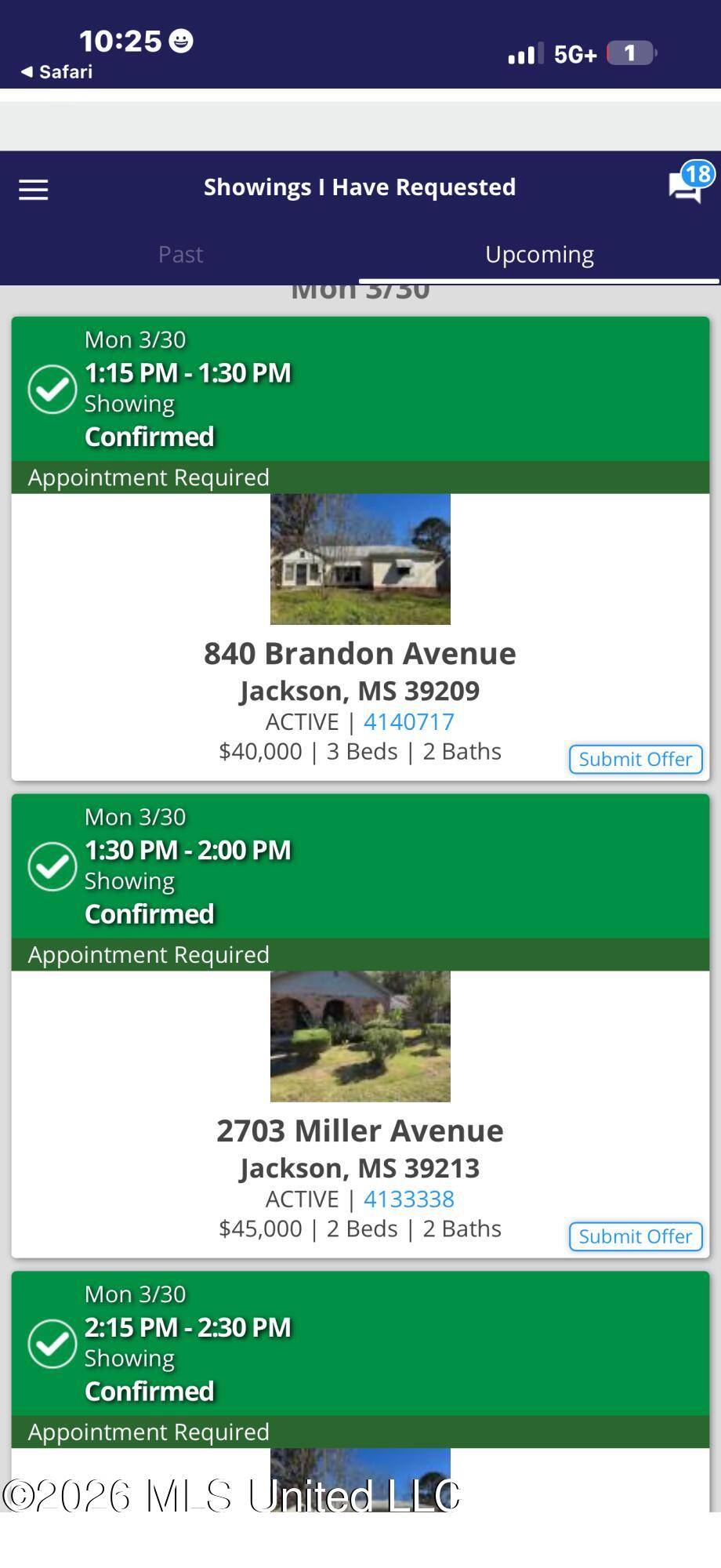The width and height of the screenshot is (721, 1568).
Task: Open listing number 4133338 link
Action: tap(409, 1199)
